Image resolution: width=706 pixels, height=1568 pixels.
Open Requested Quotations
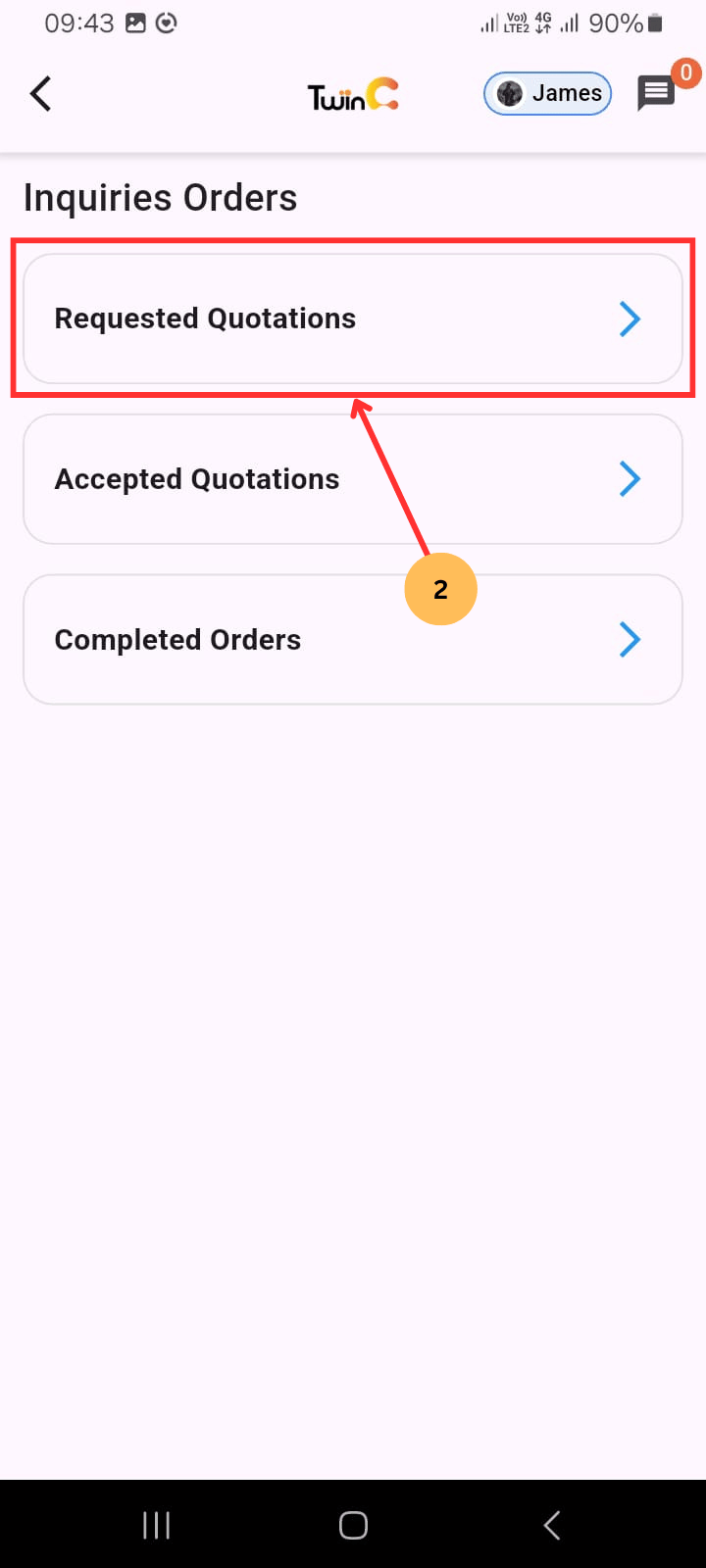[x=353, y=318]
